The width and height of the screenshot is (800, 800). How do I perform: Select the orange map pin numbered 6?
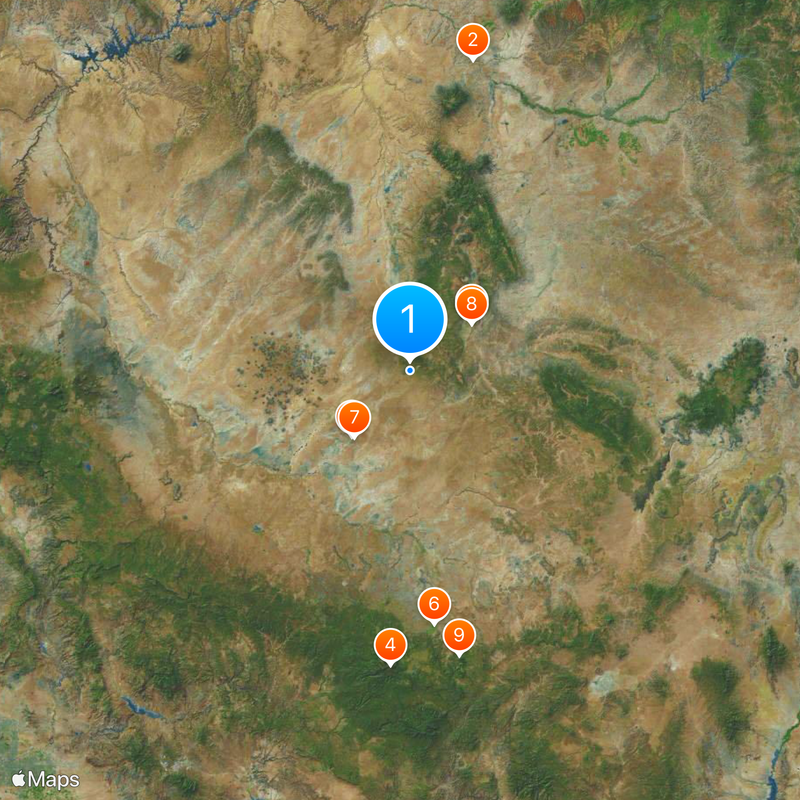point(434,604)
